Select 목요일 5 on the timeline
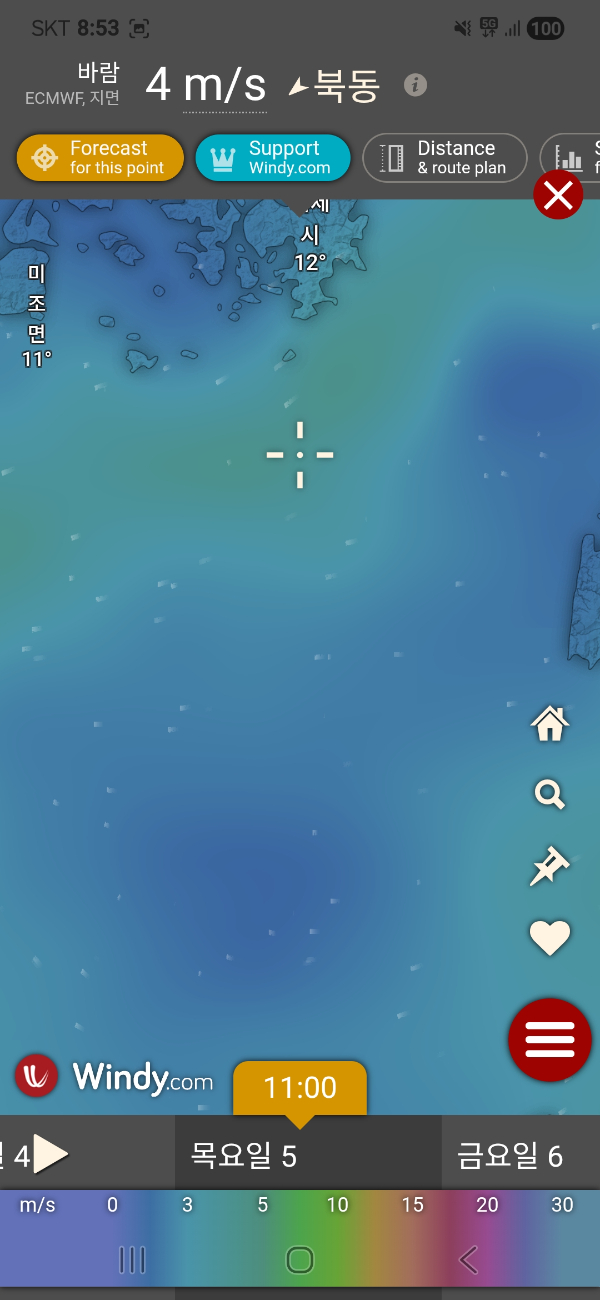This screenshot has height=1300, width=600. [245, 1157]
